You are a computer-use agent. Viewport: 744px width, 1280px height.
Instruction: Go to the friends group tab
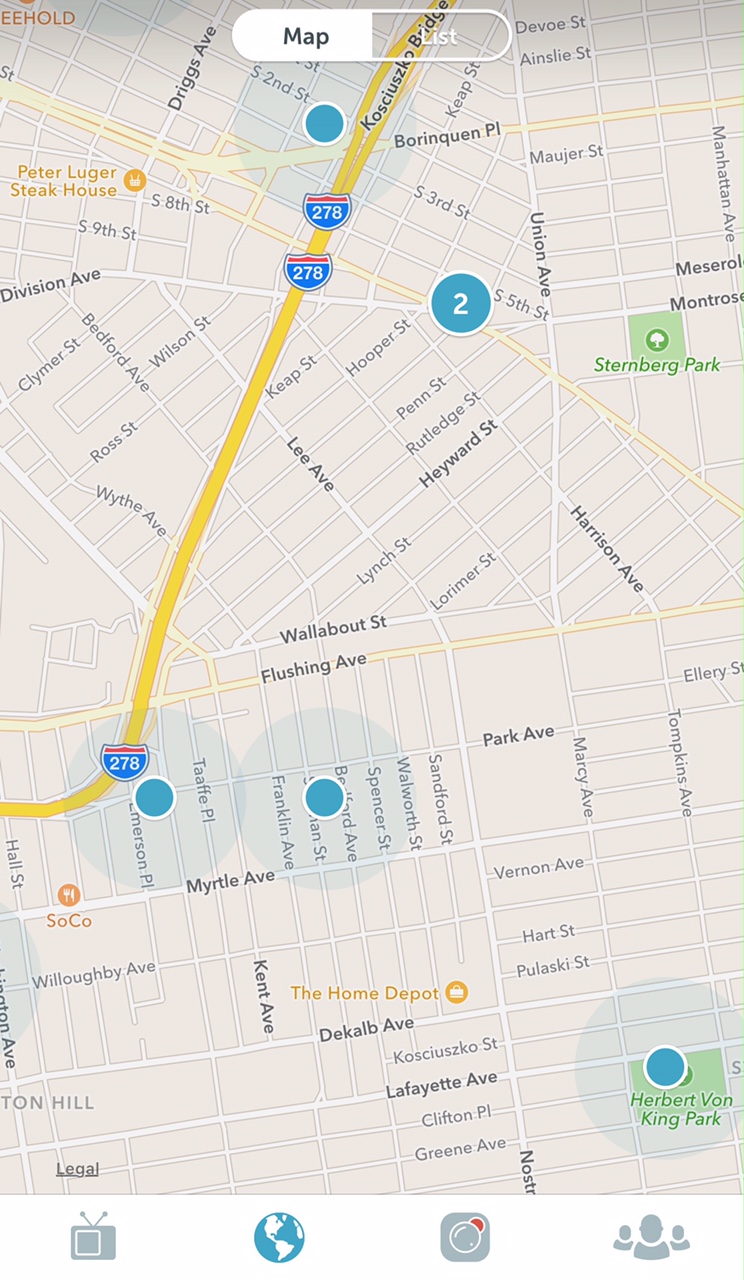(651, 1238)
